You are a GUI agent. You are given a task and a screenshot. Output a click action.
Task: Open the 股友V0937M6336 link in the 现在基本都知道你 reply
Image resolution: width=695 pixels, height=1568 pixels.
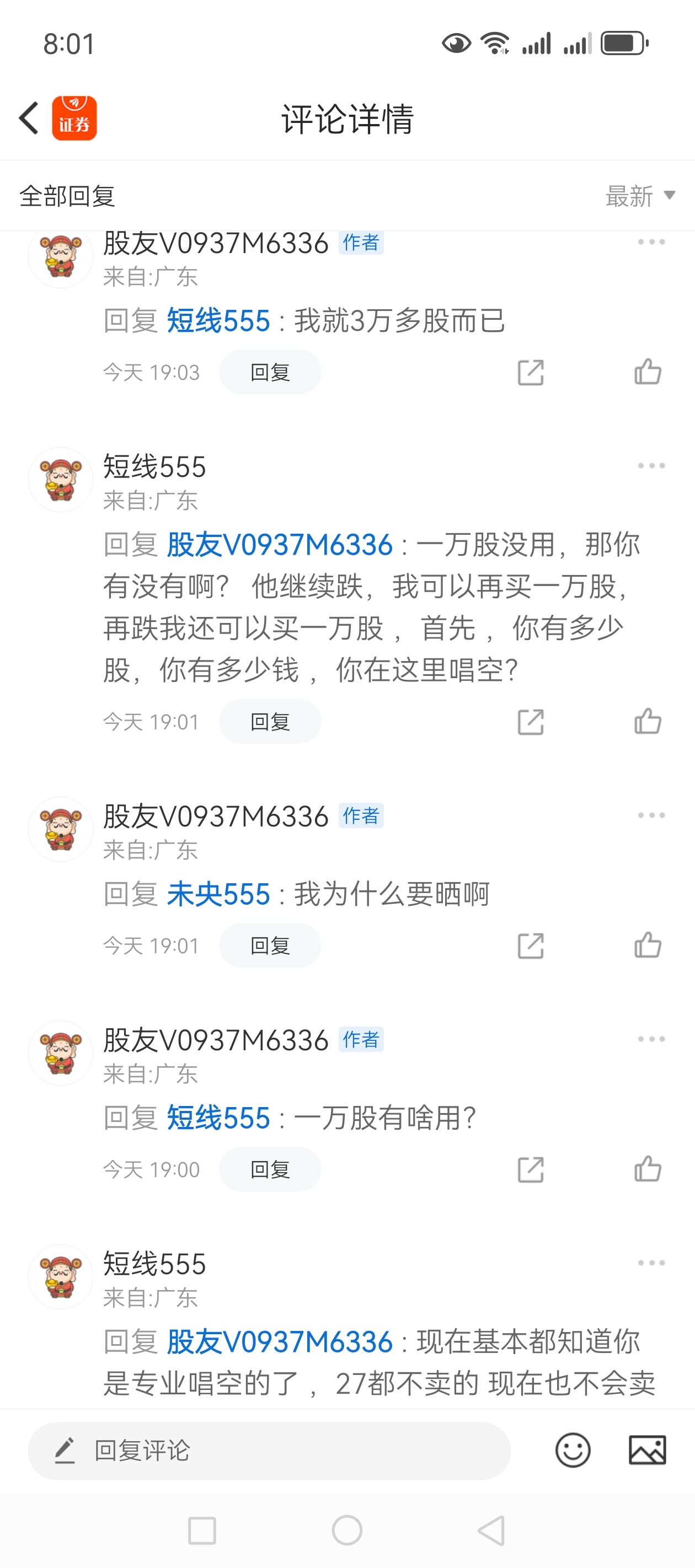(280, 1342)
